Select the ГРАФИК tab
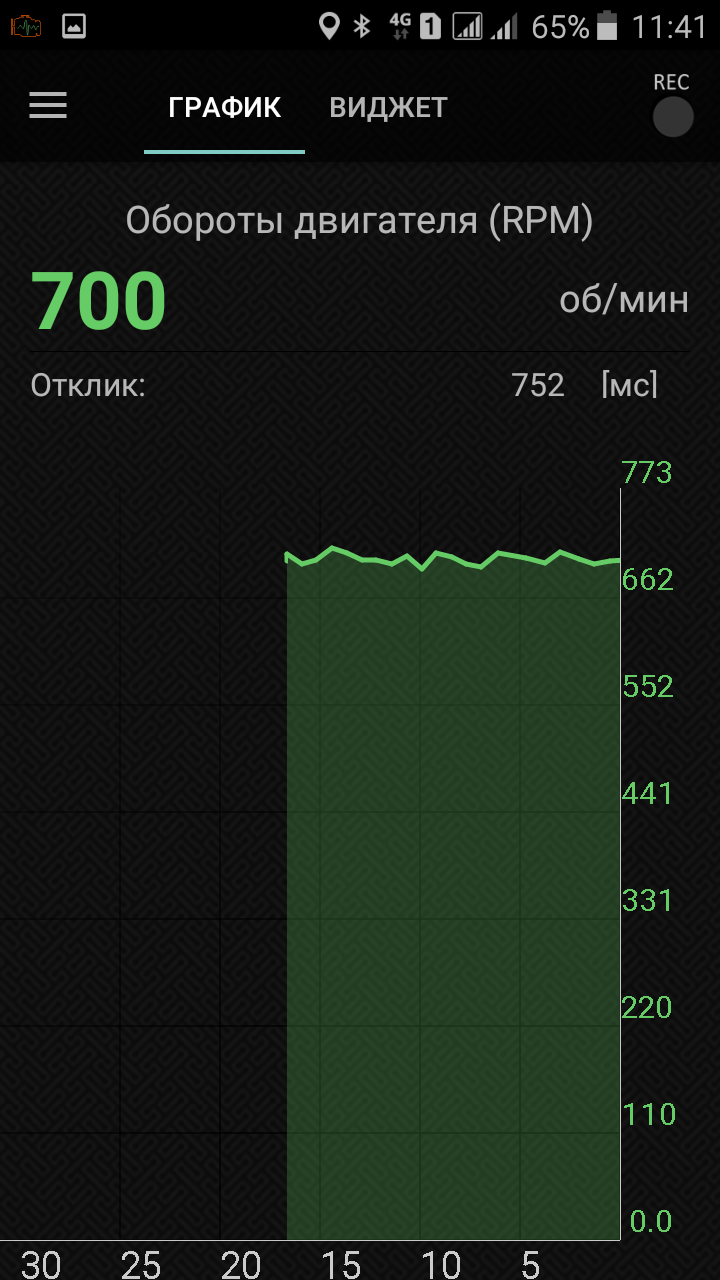This screenshot has height=1280, width=720. click(224, 108)
